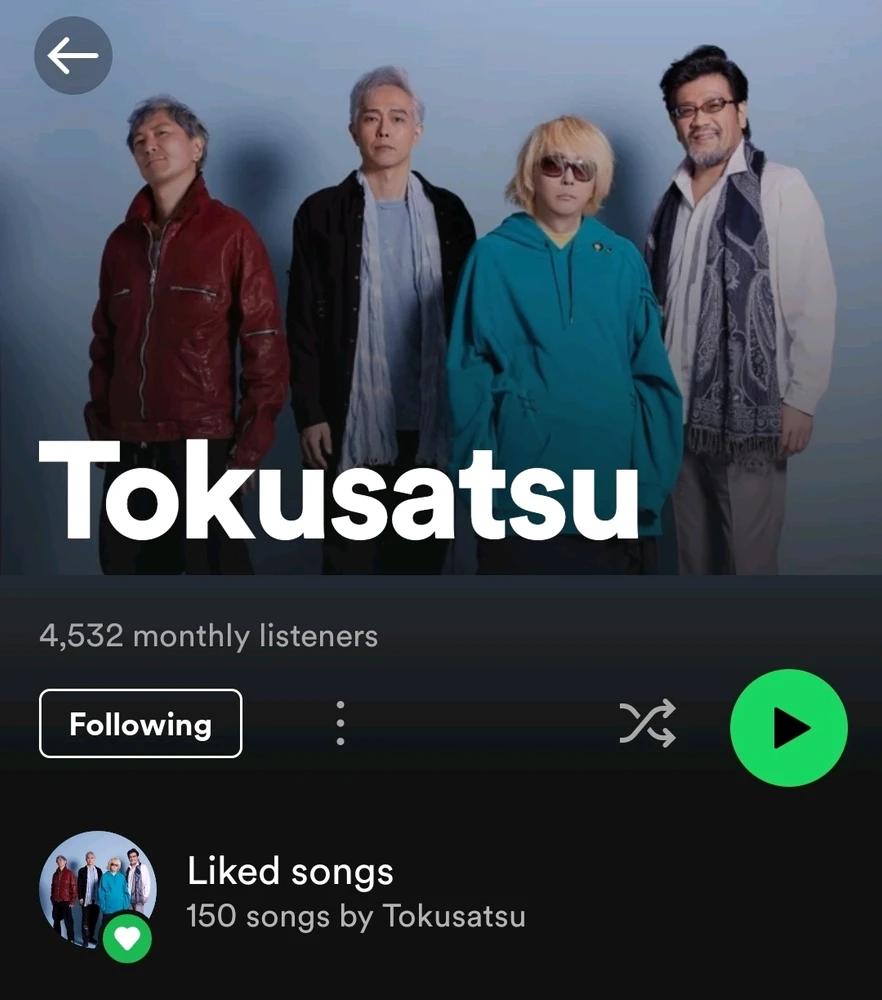
Task: Open Liked songs by Tokusatsu
Action: tap(290, 892)
